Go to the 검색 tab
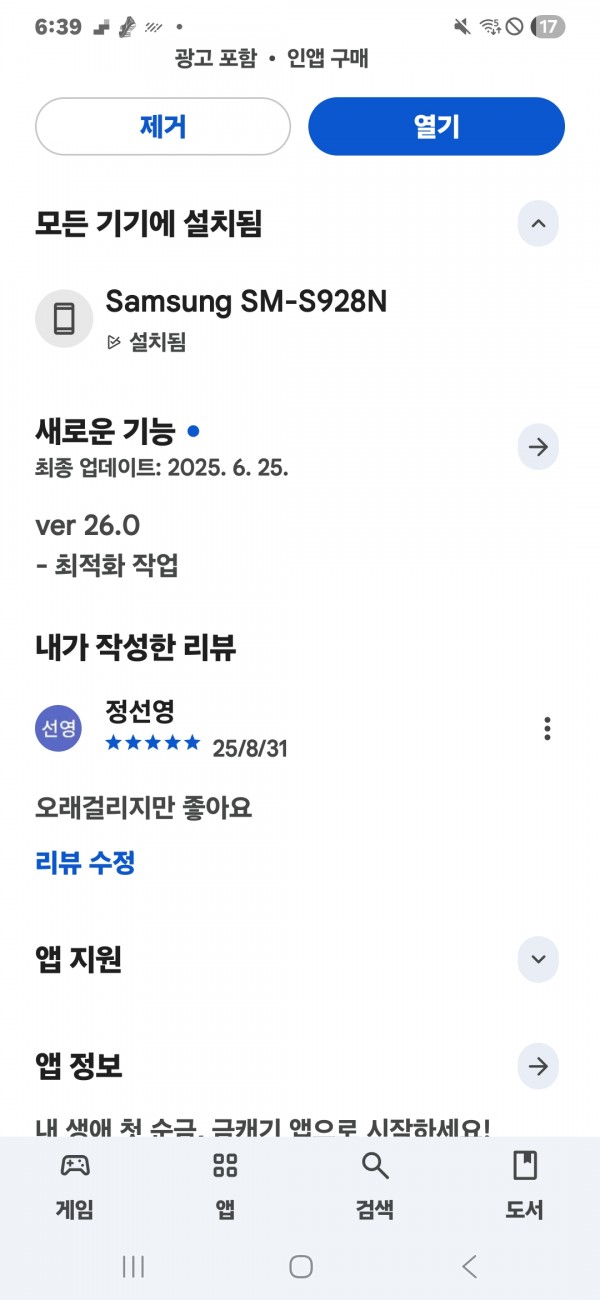The width and height of the screenshot is (600, 1300). [375, 1185]
